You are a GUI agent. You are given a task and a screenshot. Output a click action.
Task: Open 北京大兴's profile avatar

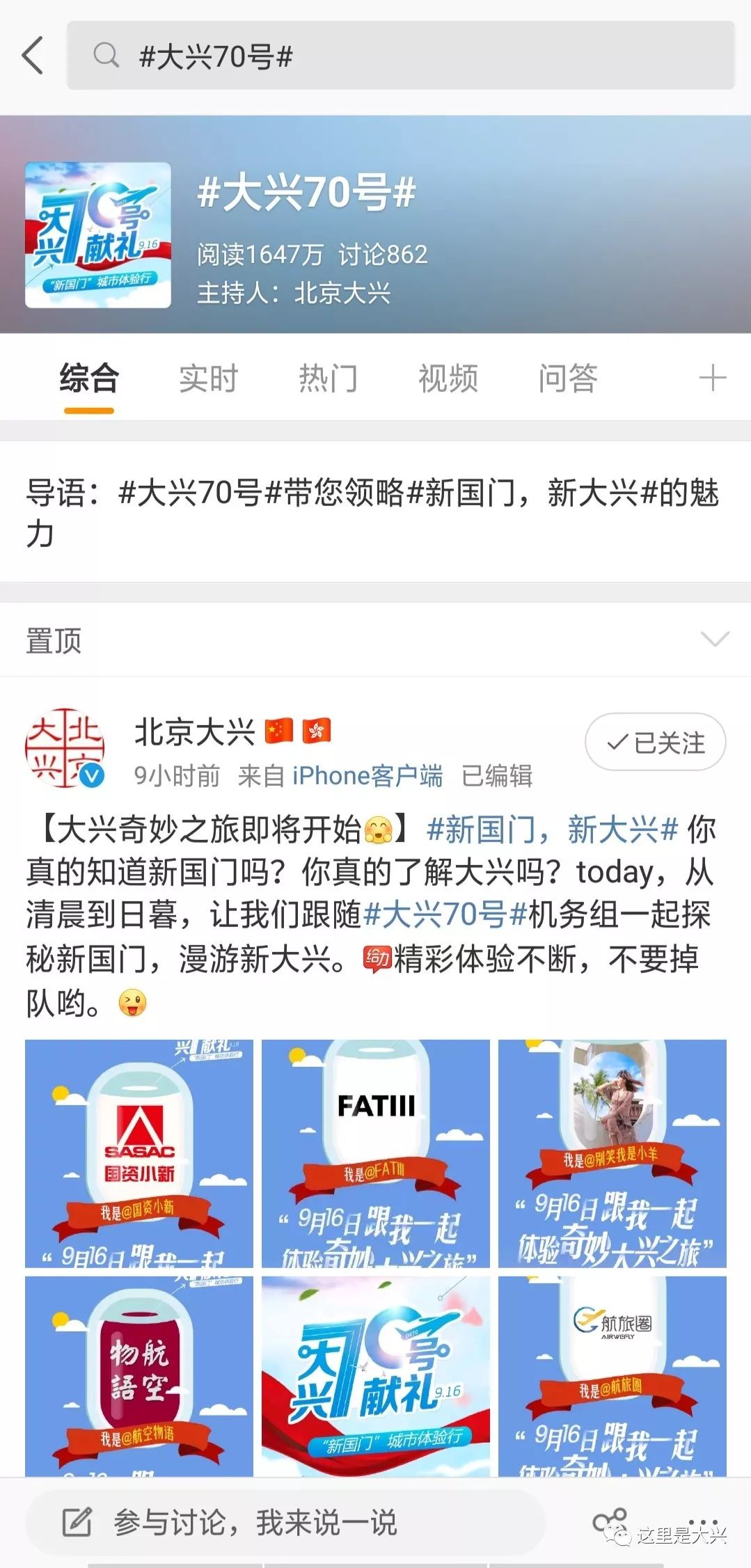click(x=65, y=749)
